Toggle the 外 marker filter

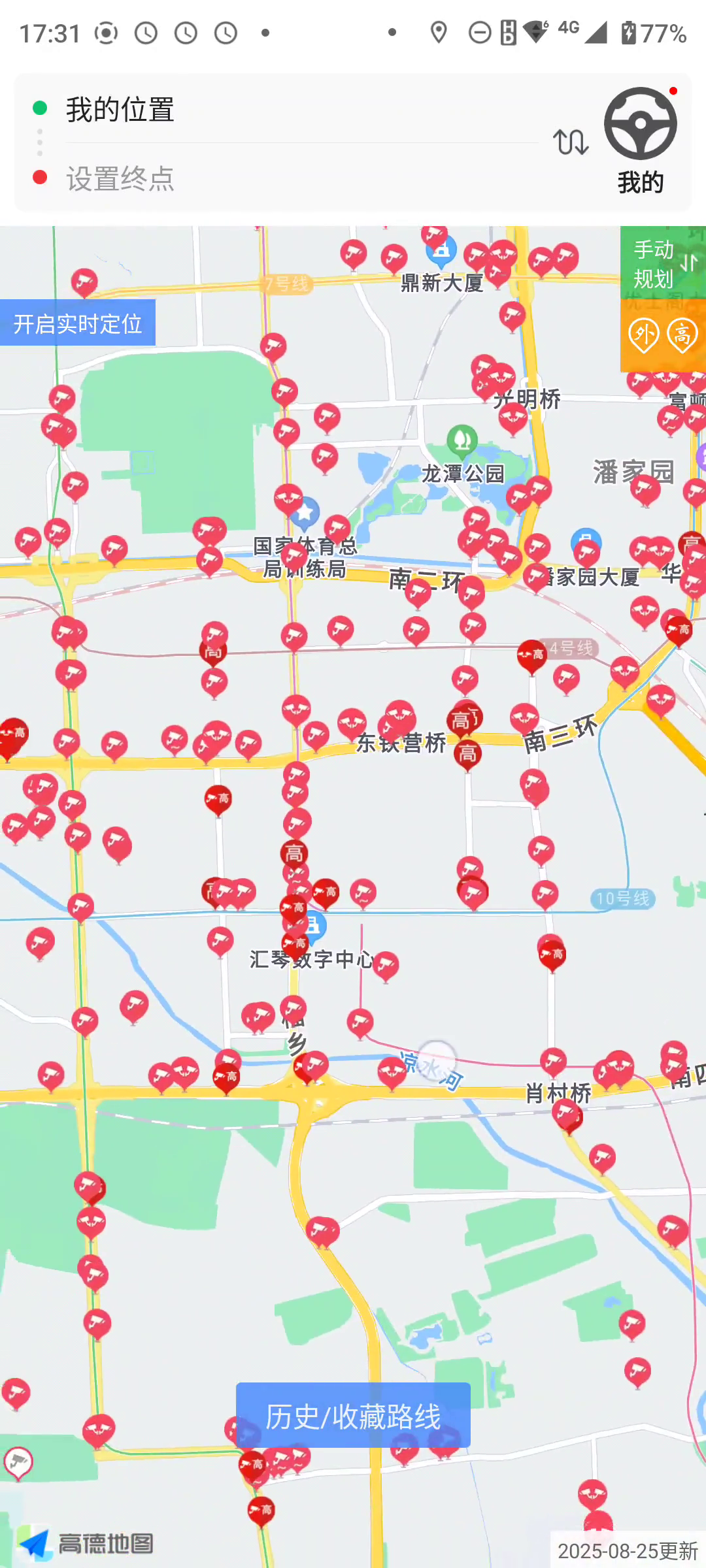643,336
